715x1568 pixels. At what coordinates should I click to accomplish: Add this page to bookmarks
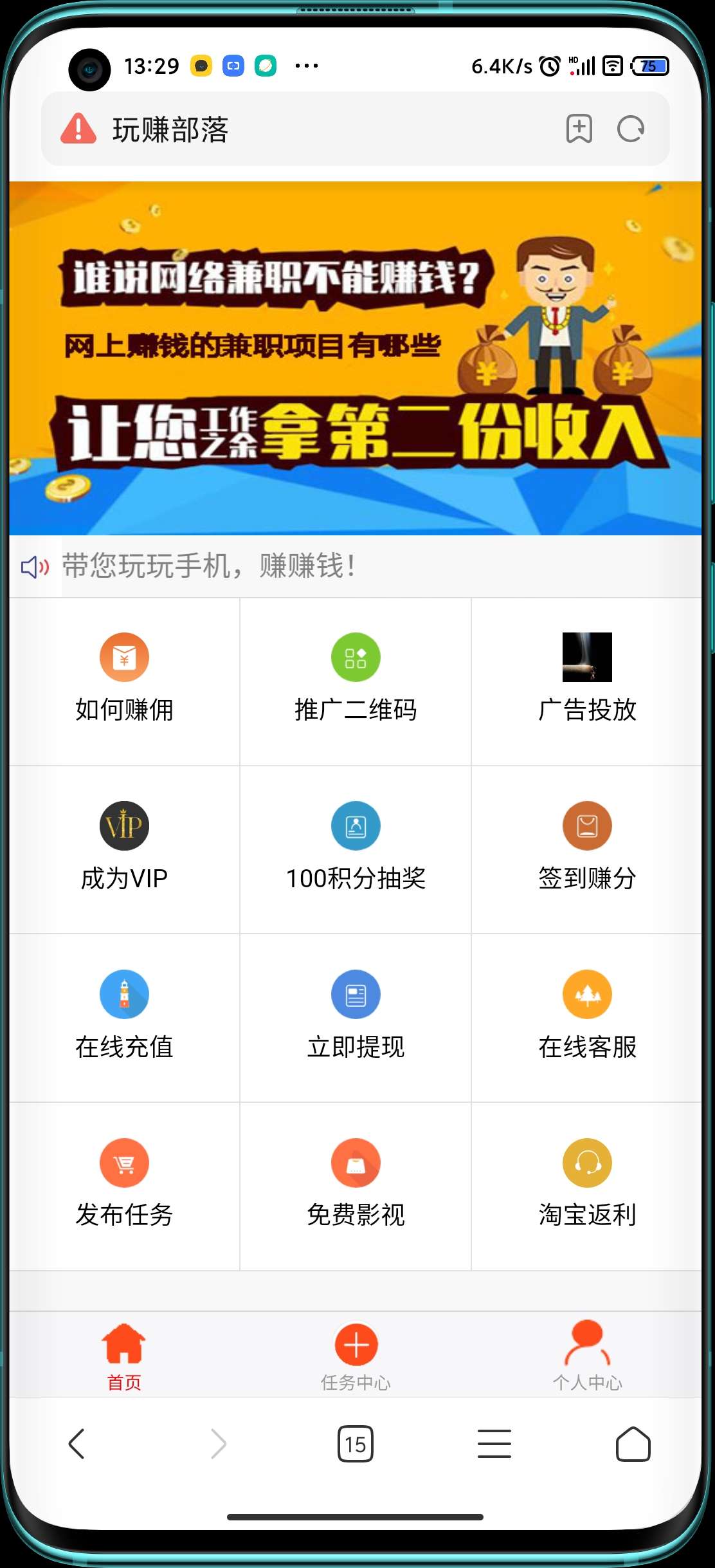[x=579, y=129]
